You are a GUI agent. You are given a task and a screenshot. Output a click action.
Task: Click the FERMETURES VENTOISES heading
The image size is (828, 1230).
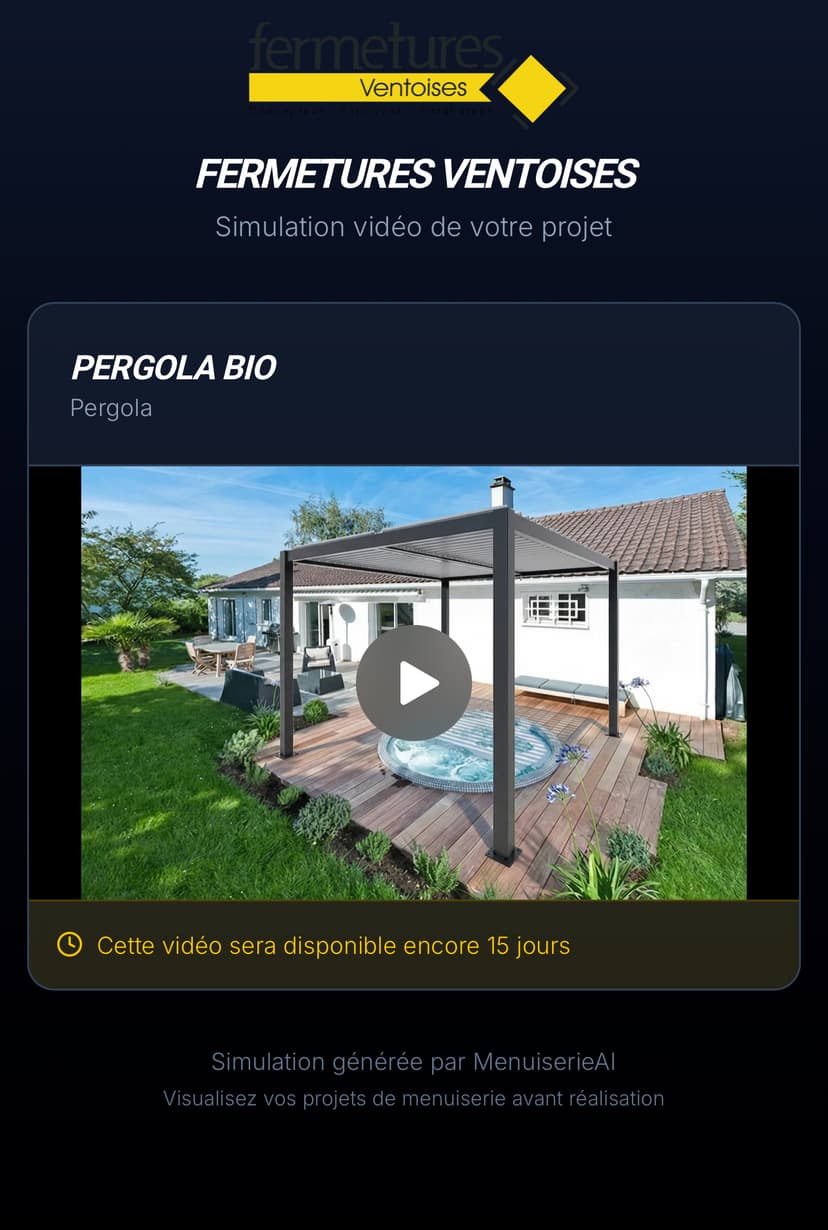tap(414, 172)
